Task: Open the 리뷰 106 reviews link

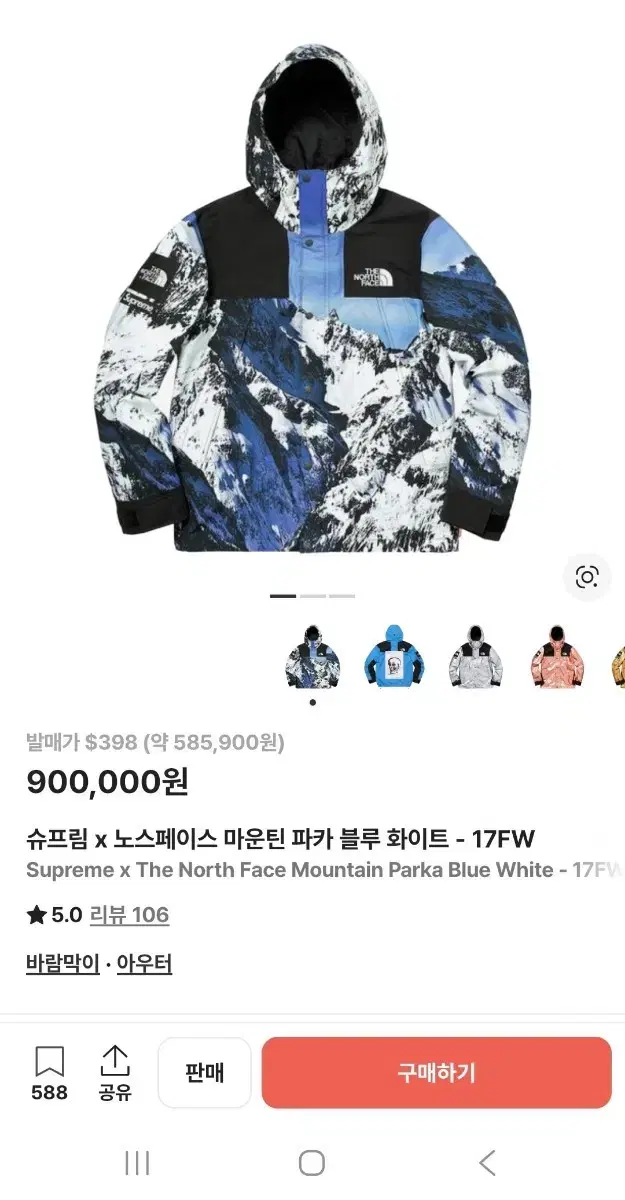Action: click(129, 915)
